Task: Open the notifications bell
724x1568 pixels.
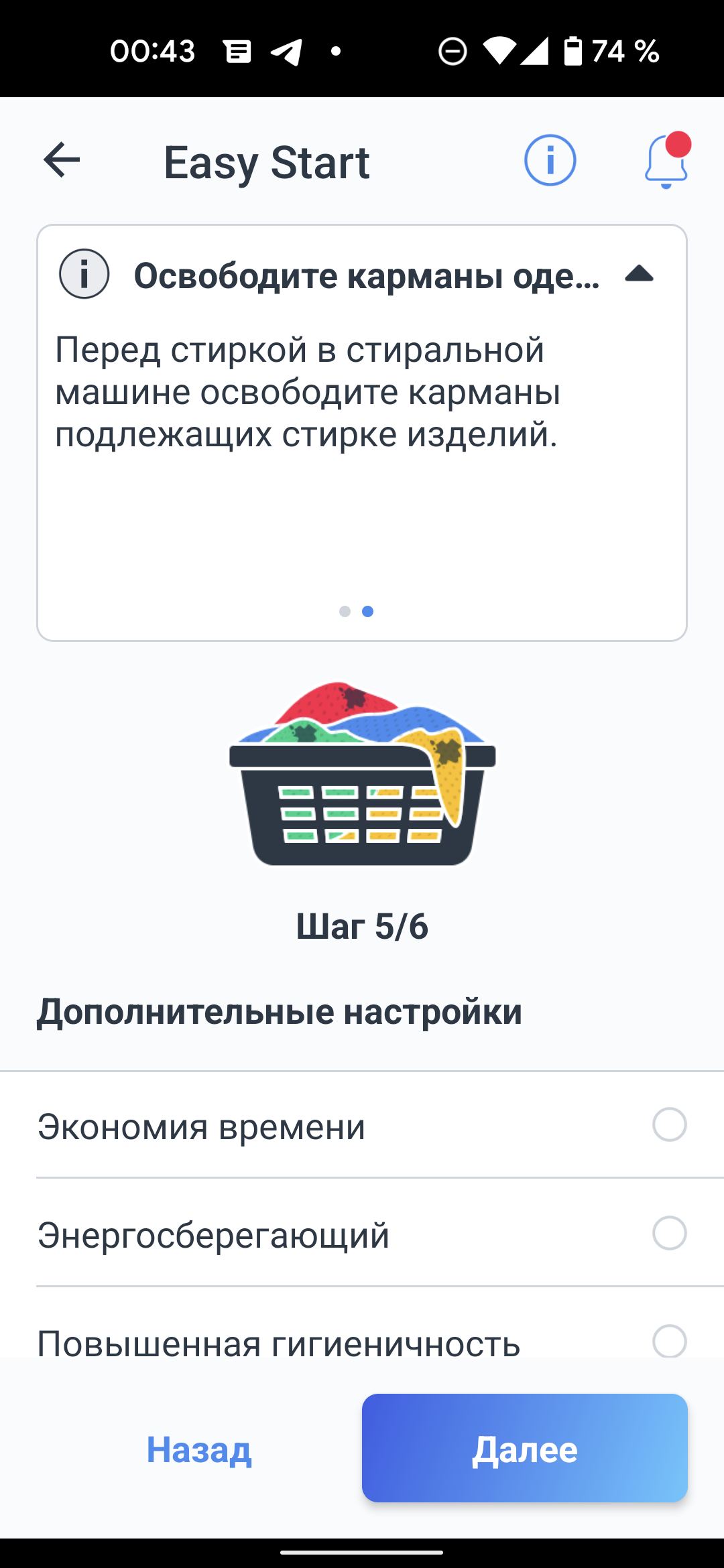Action: (x=666, y=161)
